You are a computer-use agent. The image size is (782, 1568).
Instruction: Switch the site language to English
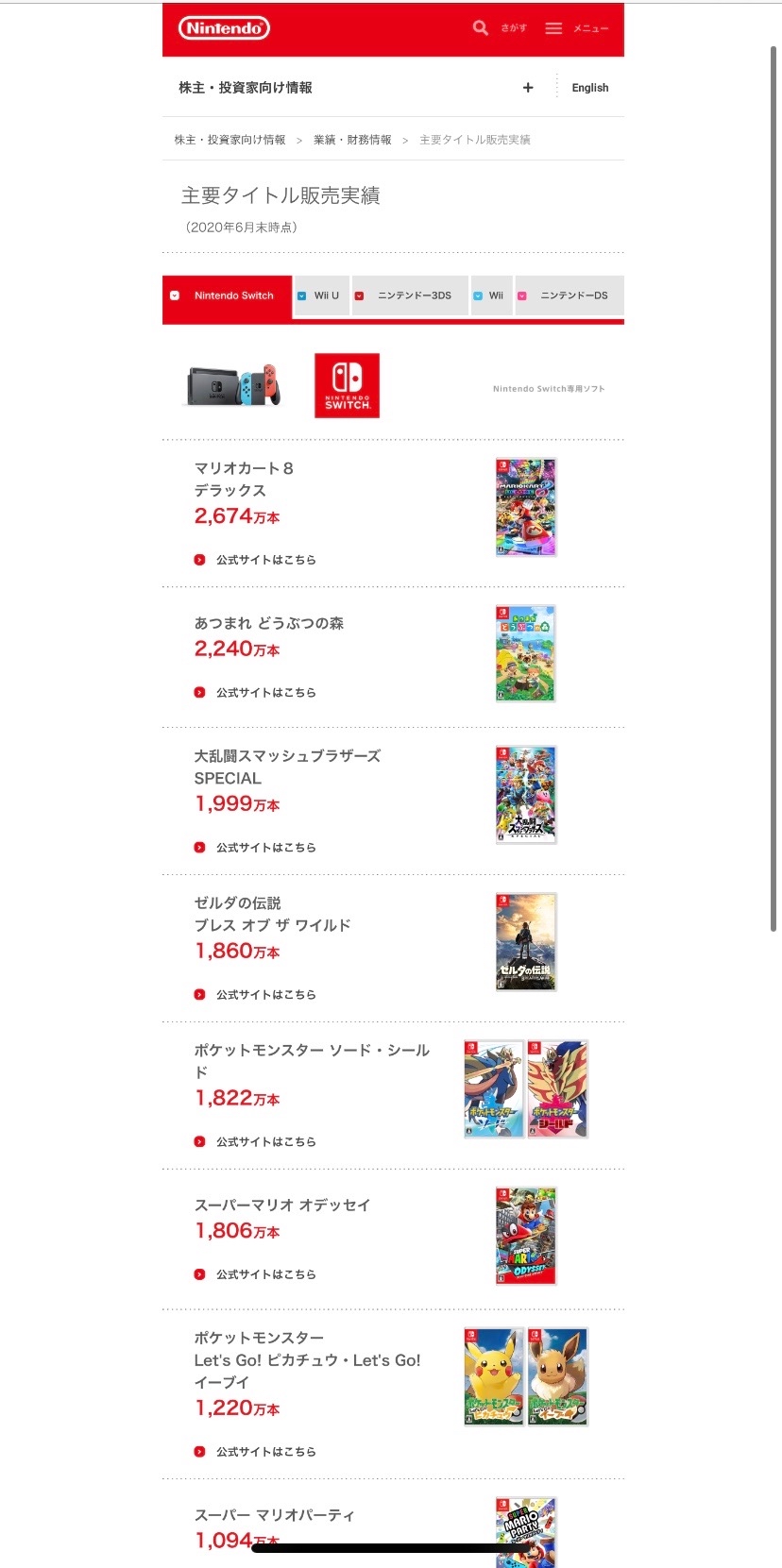589,88
